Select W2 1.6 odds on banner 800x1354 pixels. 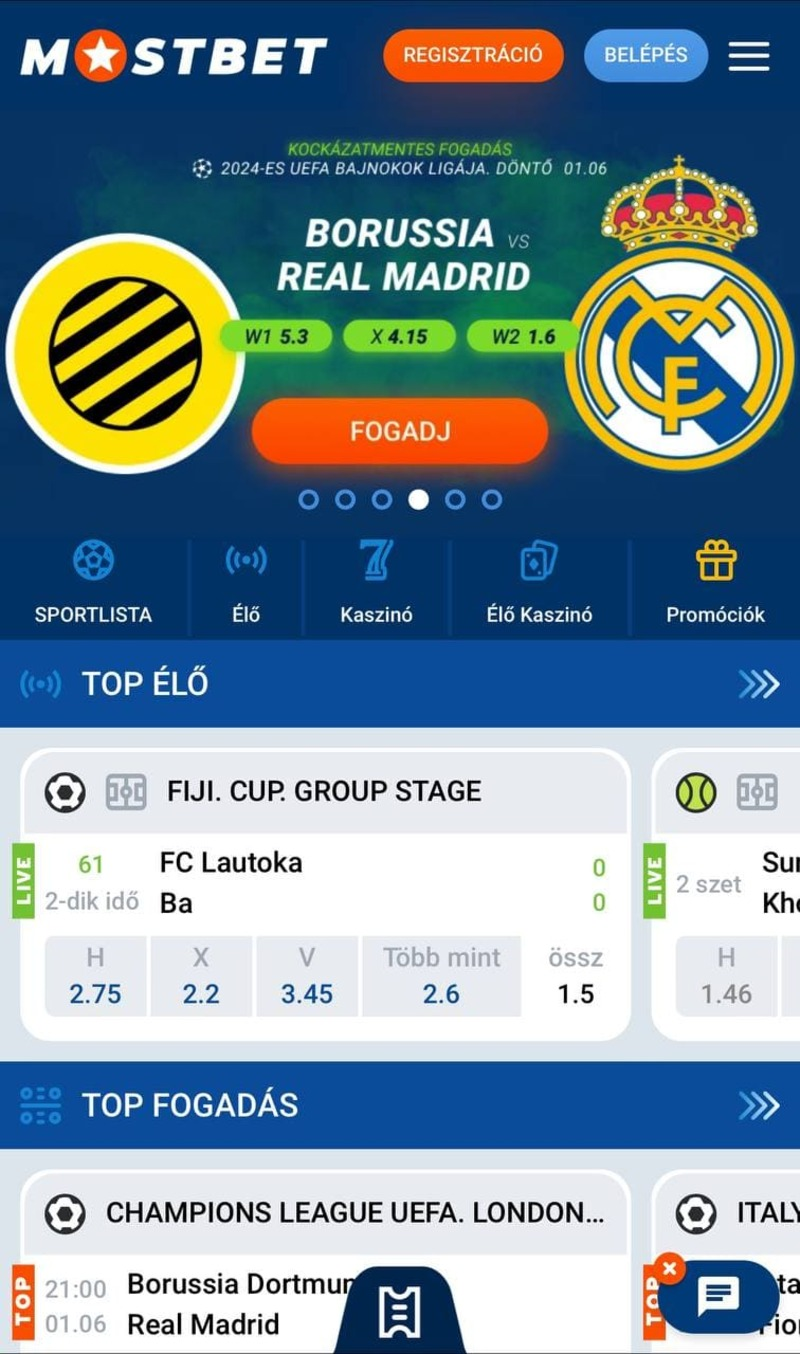(523, 337)
